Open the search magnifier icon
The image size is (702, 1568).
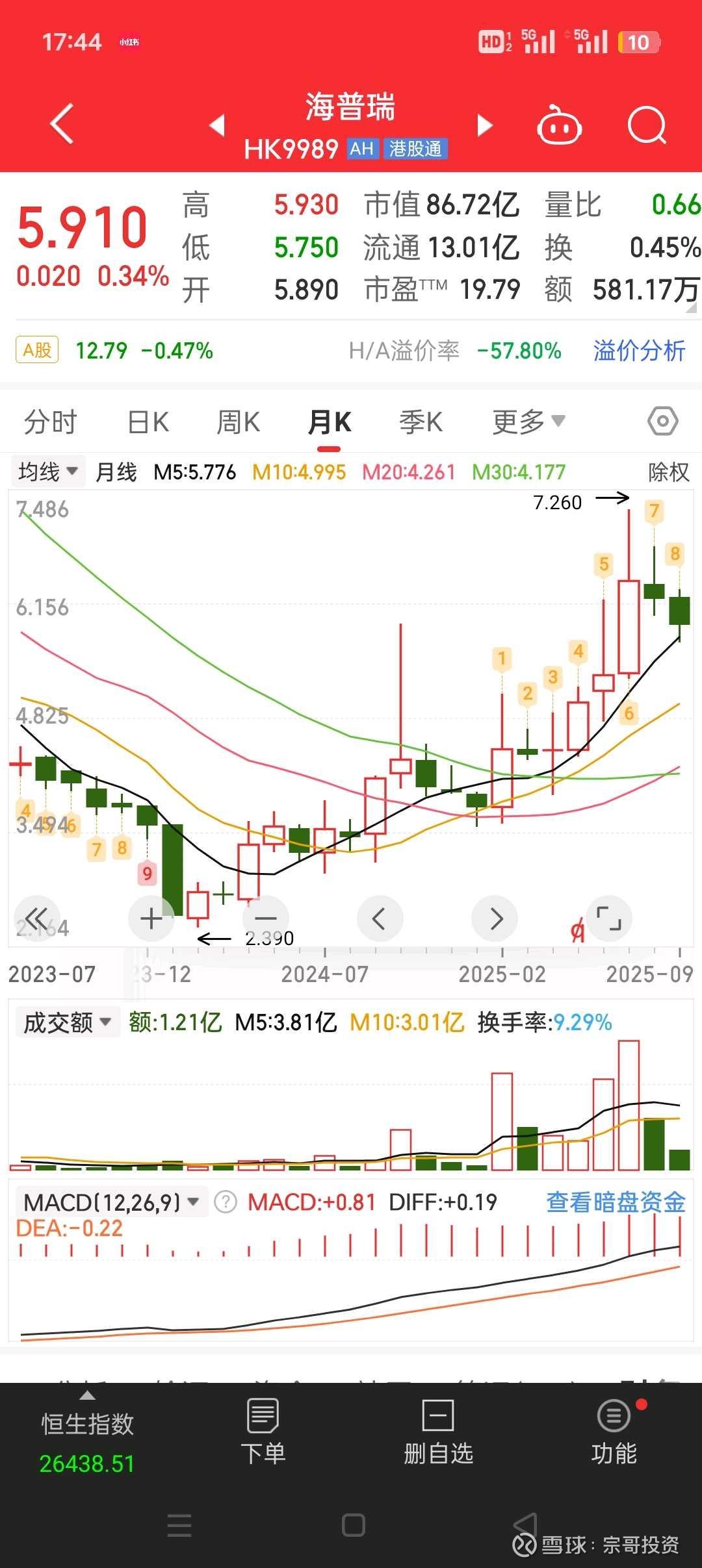coord(647,125)
